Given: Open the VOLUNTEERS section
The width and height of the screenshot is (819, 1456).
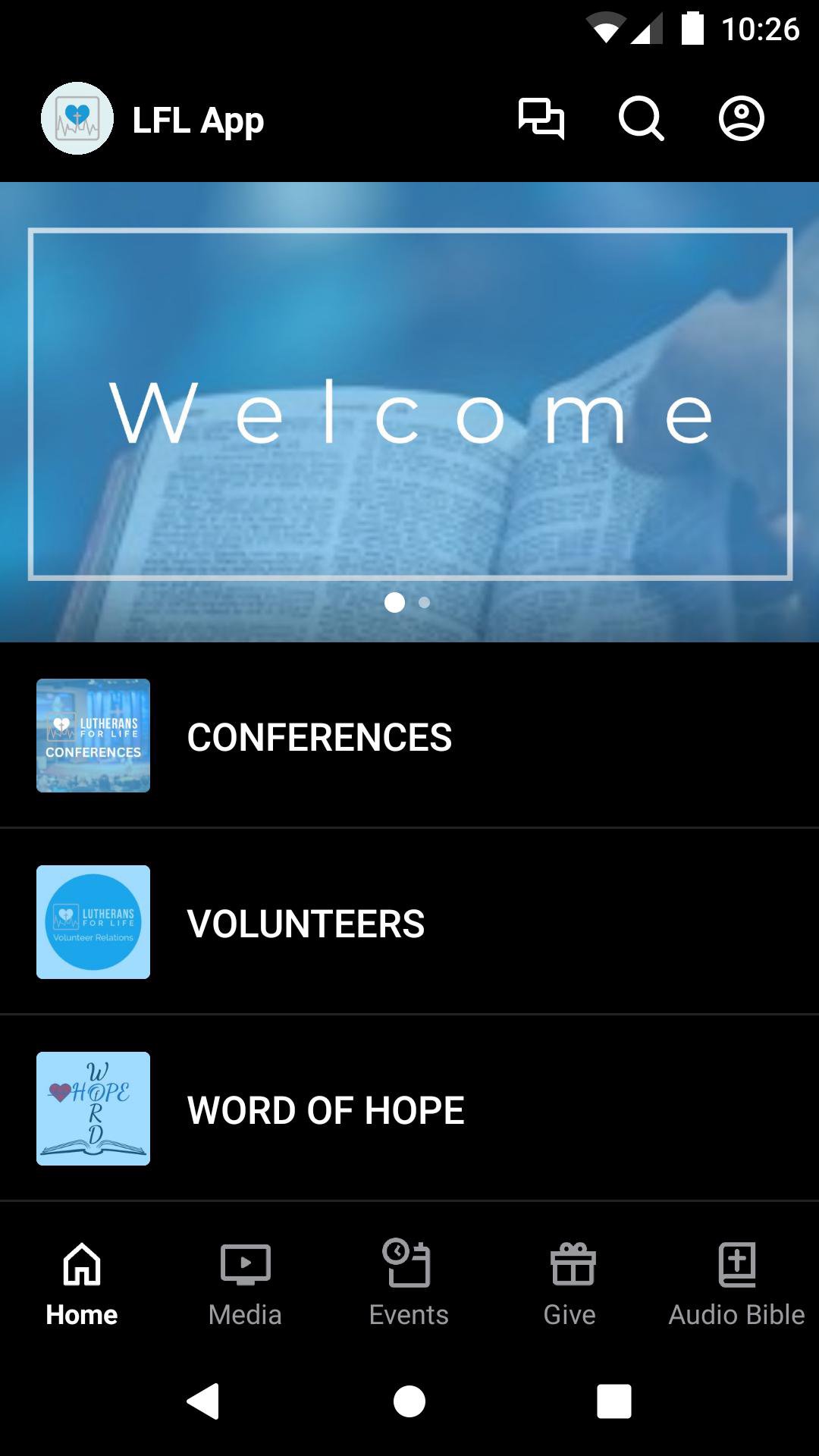Looking at the screenshot, I should (409, 922).
